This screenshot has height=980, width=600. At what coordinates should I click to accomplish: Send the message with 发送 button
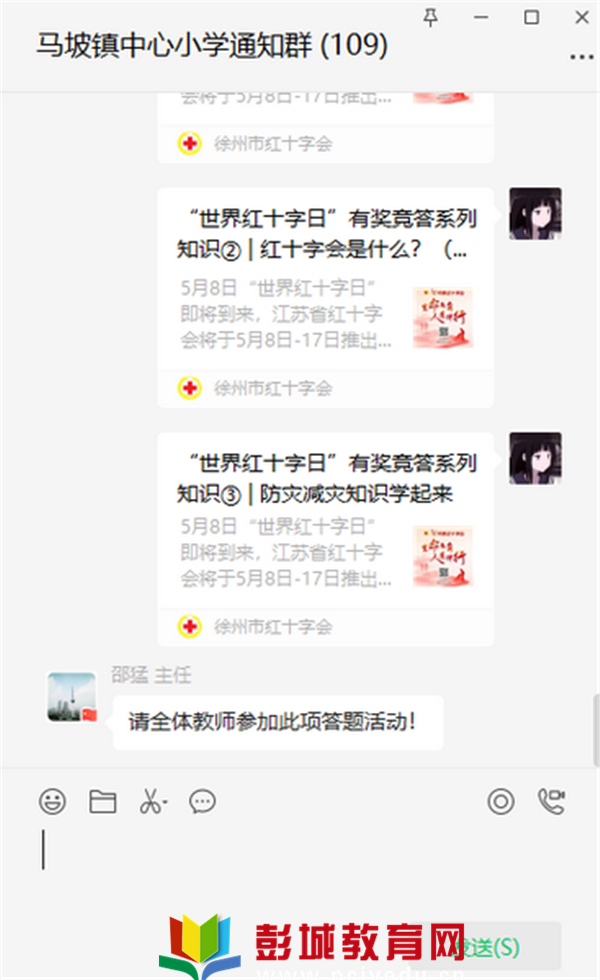click(490, 946)
